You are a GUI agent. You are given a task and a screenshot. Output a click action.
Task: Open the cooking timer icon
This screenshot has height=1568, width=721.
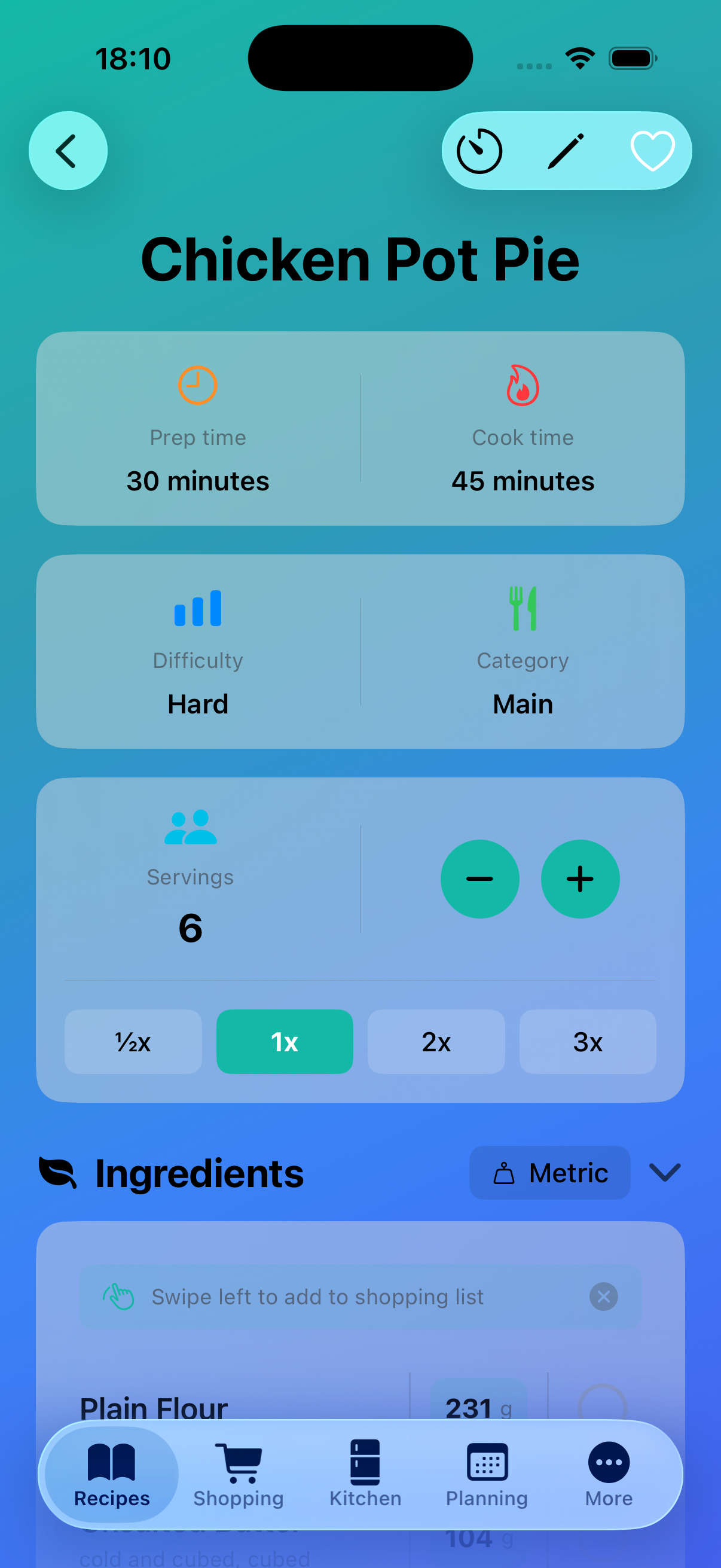(479, 150)
